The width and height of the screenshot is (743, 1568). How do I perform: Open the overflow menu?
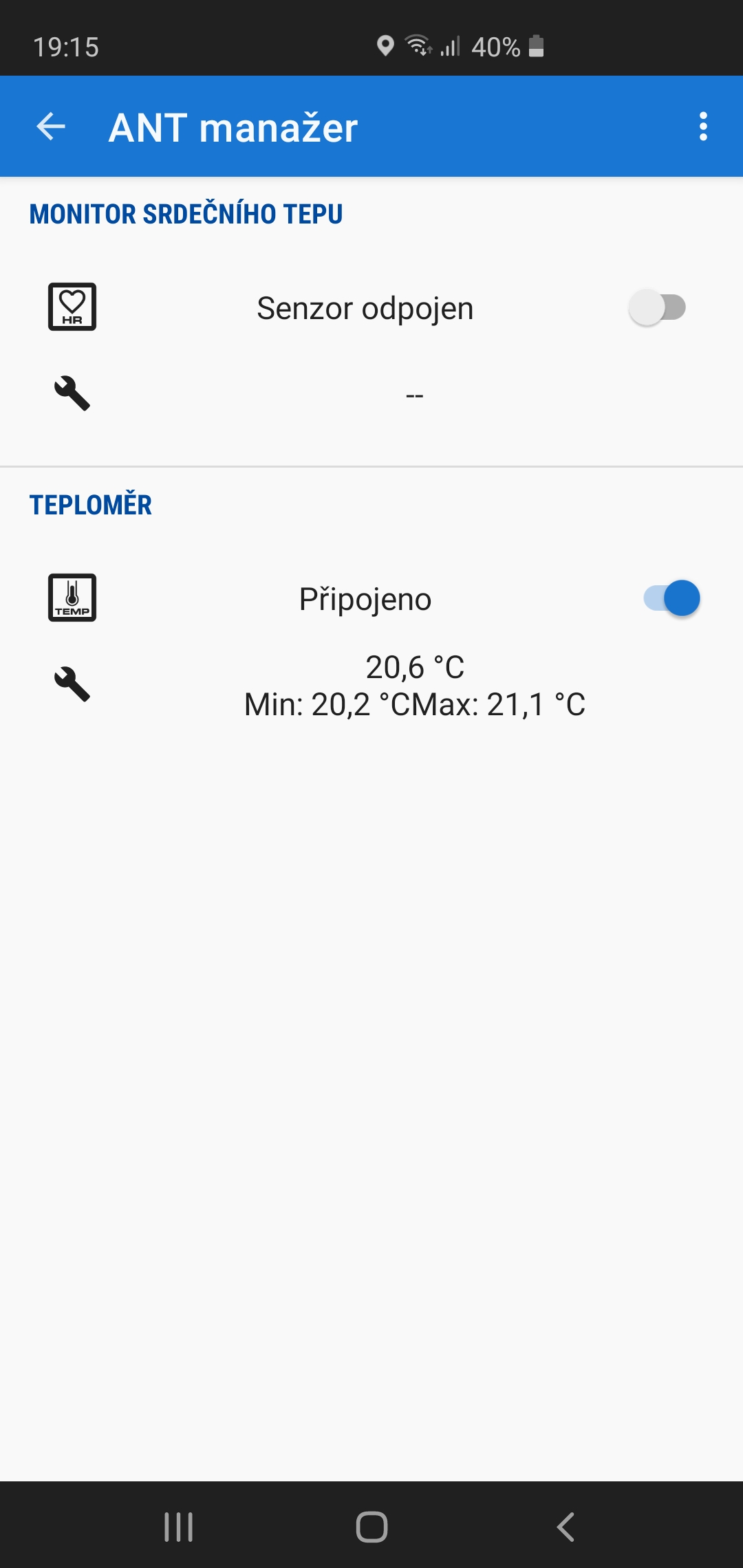[702, 127]
